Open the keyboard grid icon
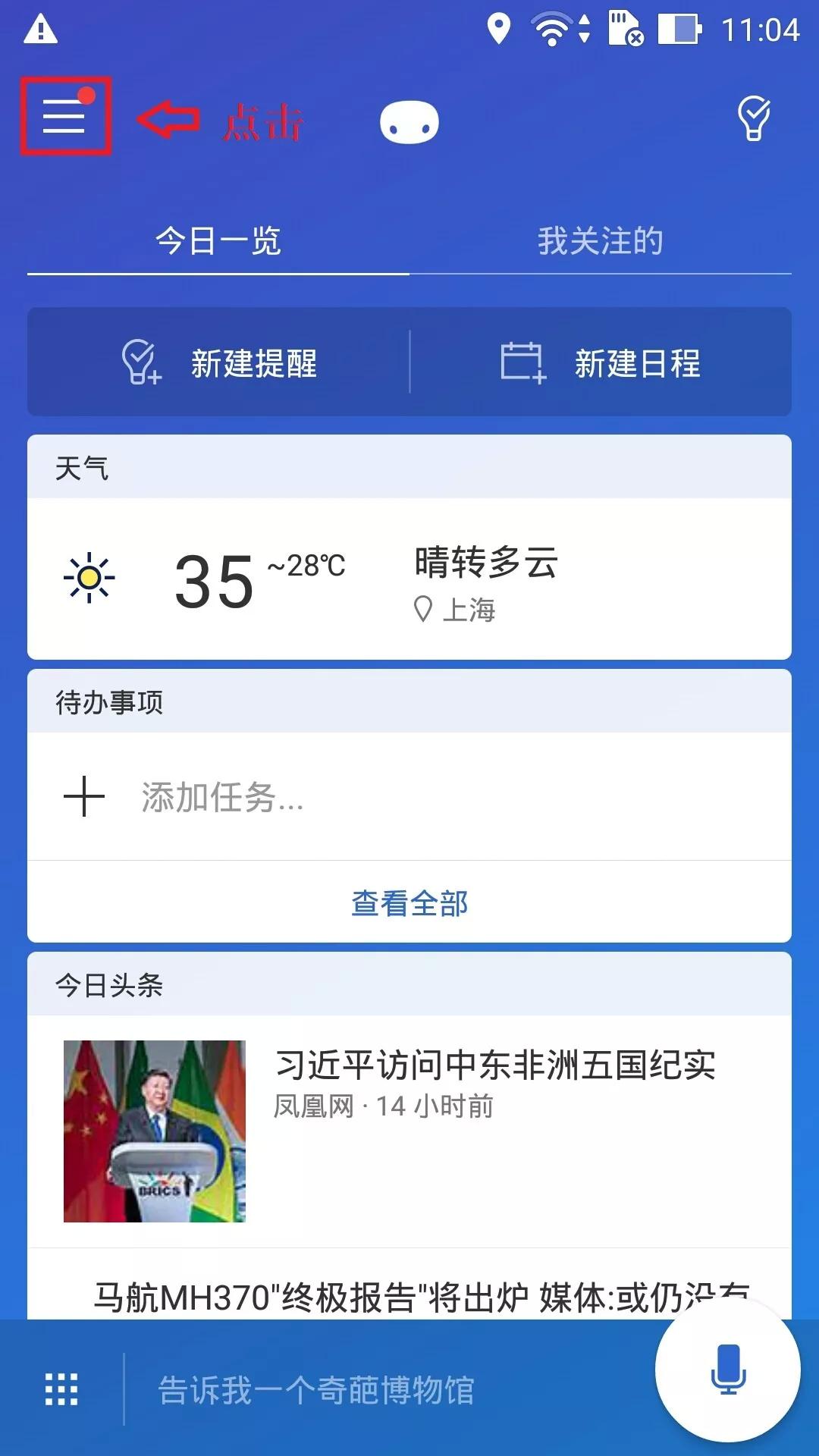Image resolution: width=819 pixels, height=1456 pixels. pos(61,1389)
